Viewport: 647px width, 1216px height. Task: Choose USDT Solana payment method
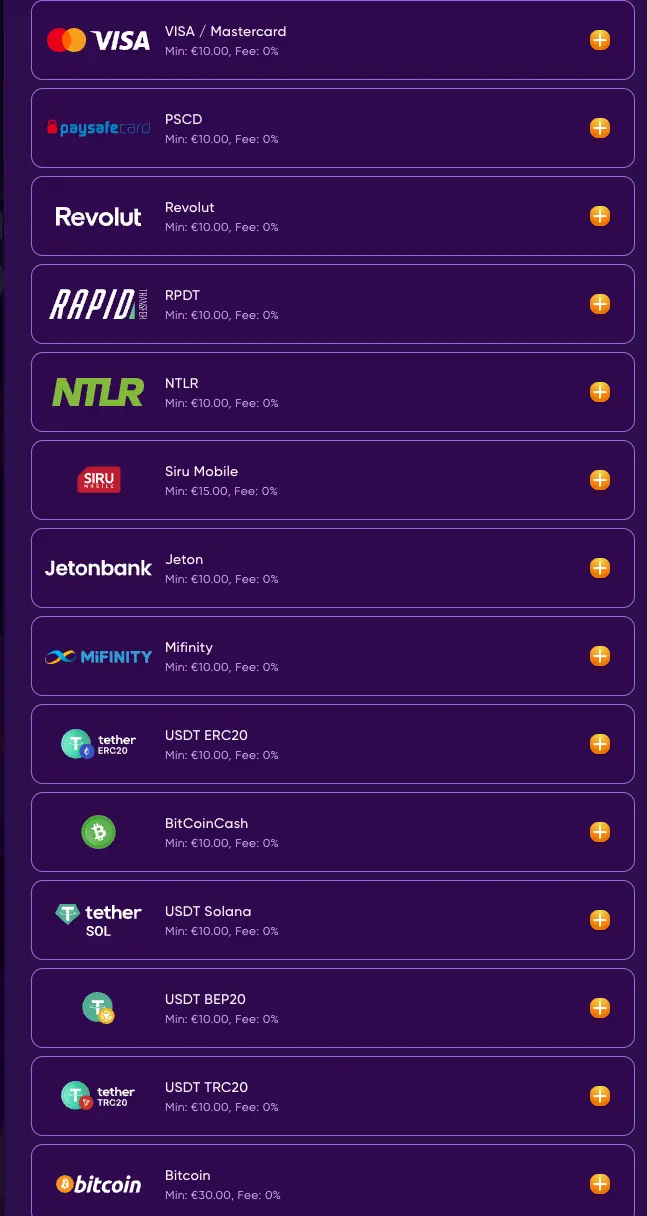333,920
